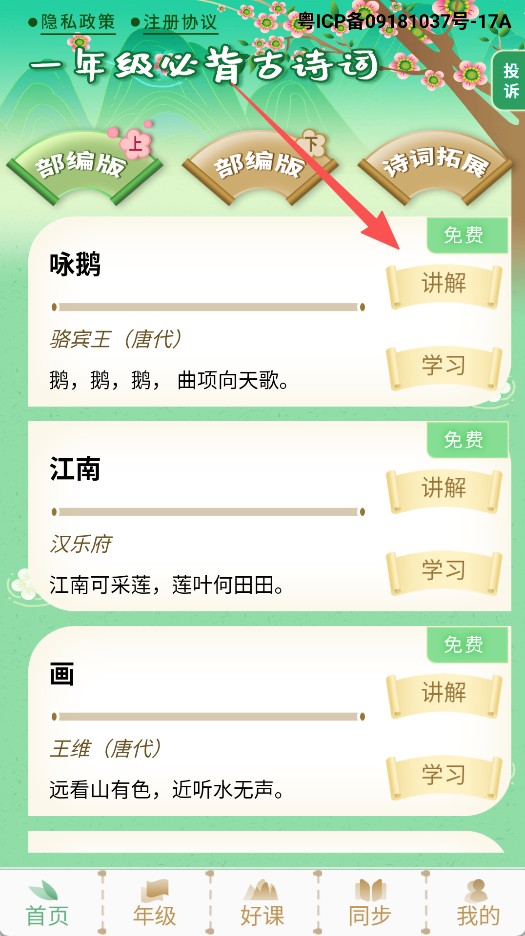Open 讲解 for the poem 画

tap(444, 694)
